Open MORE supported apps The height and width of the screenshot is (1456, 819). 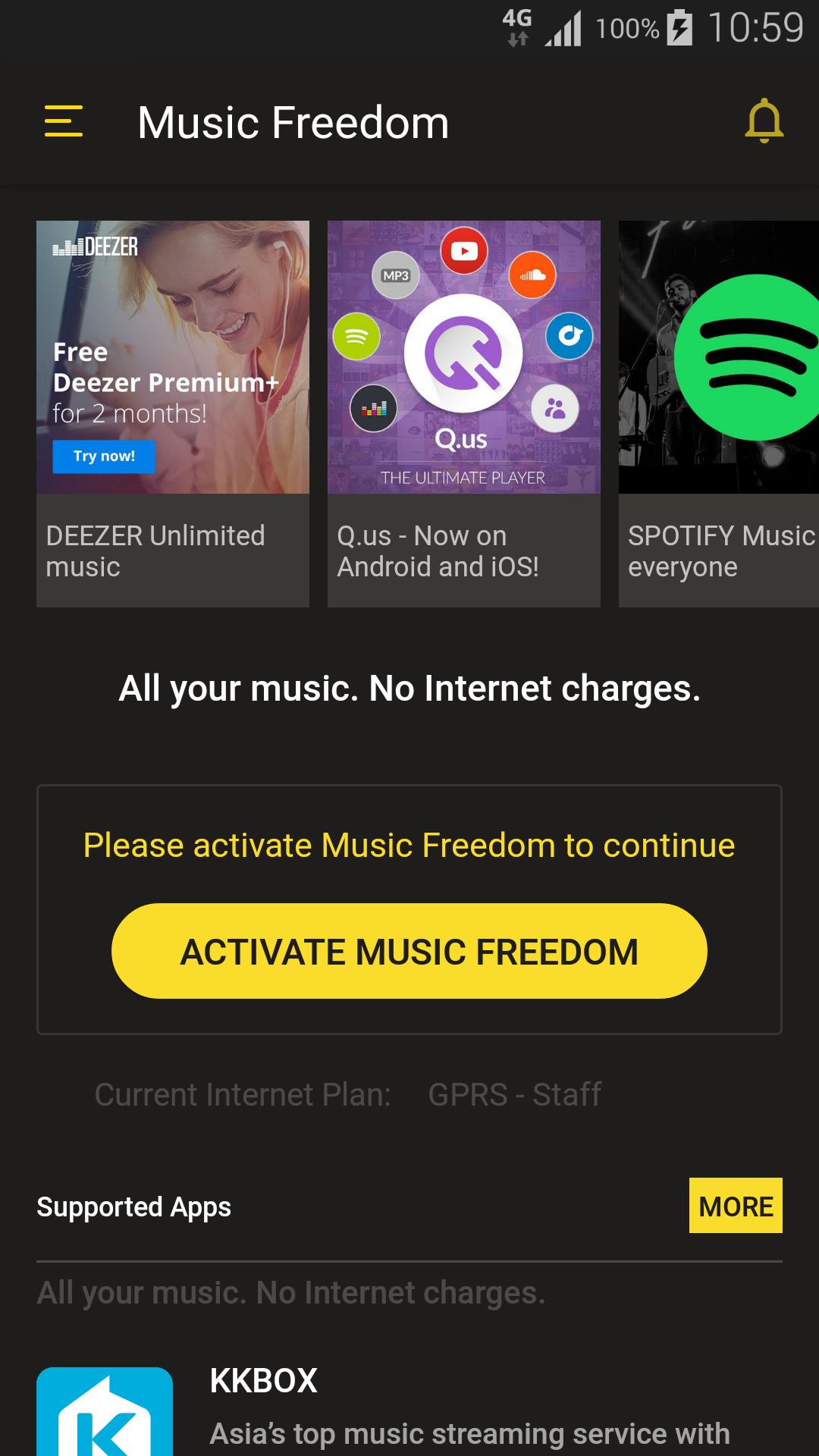[735, 1206]
